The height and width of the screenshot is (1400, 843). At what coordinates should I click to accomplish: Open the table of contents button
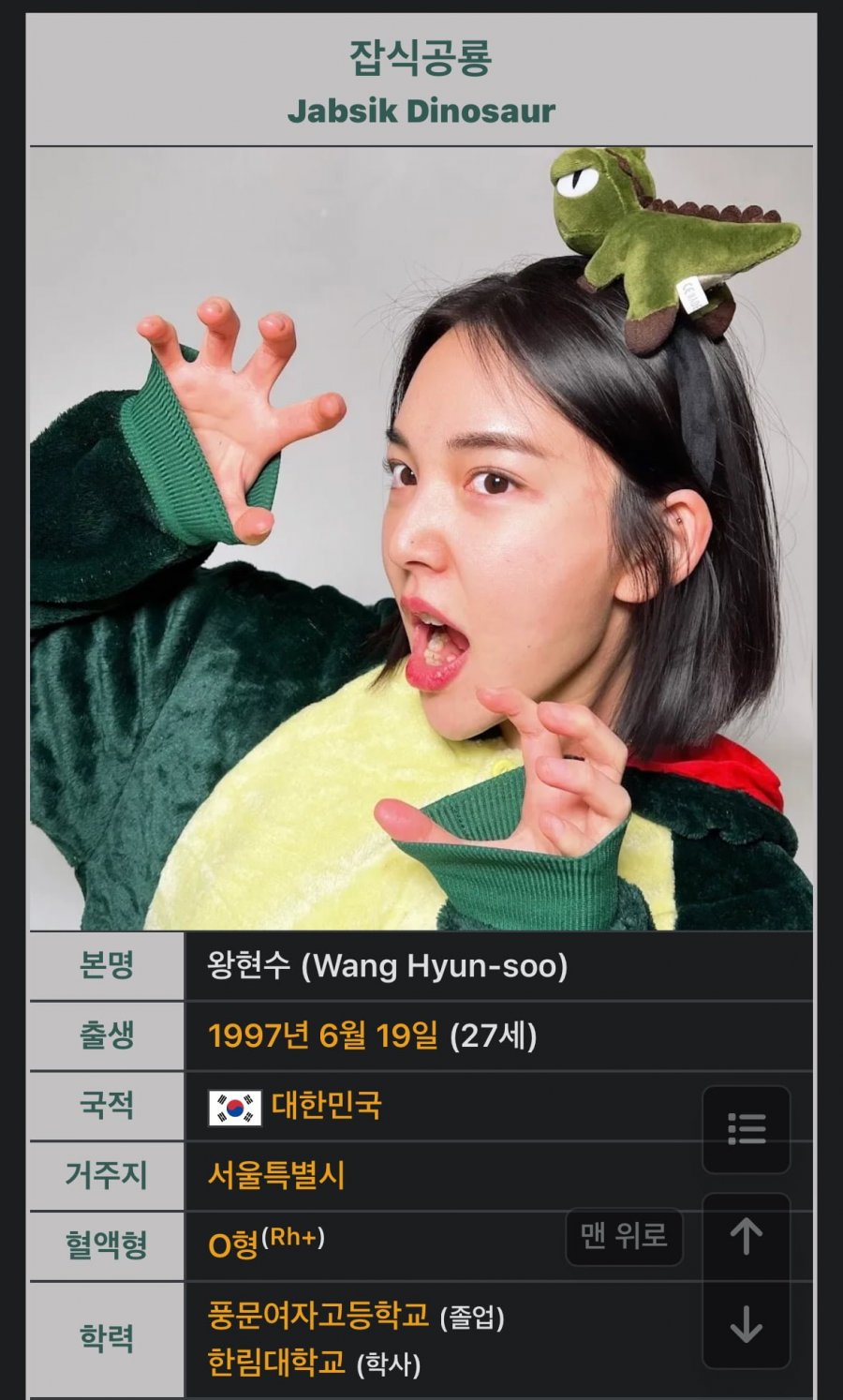pos(747,1128)
